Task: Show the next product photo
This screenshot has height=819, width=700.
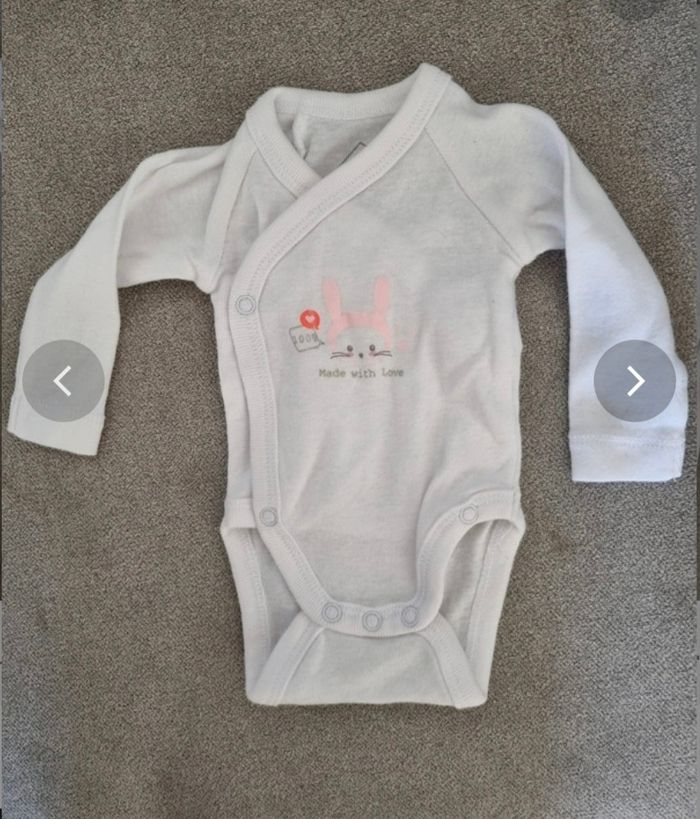Action: [635, 380]
